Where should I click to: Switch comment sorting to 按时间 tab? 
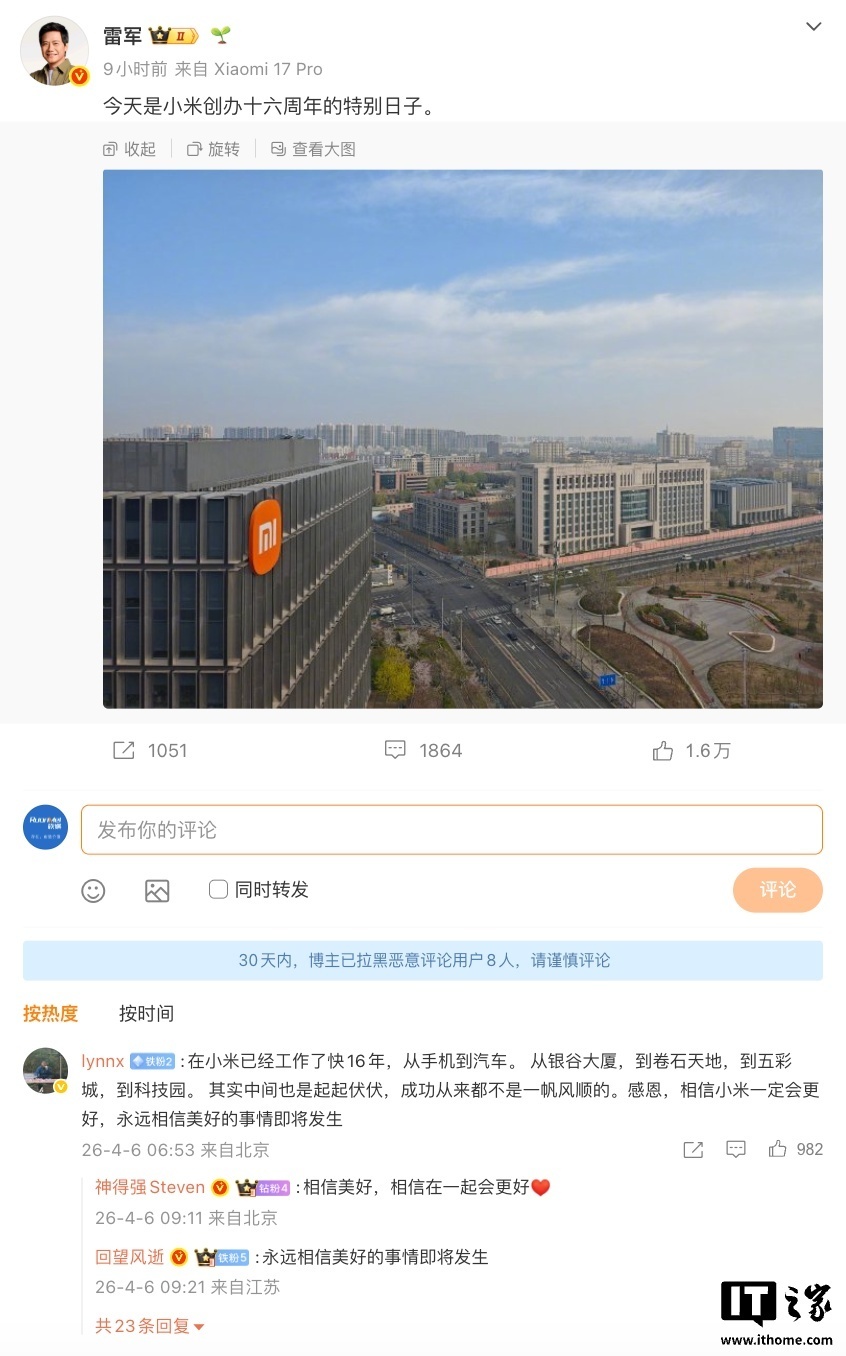coord(146,1013)
